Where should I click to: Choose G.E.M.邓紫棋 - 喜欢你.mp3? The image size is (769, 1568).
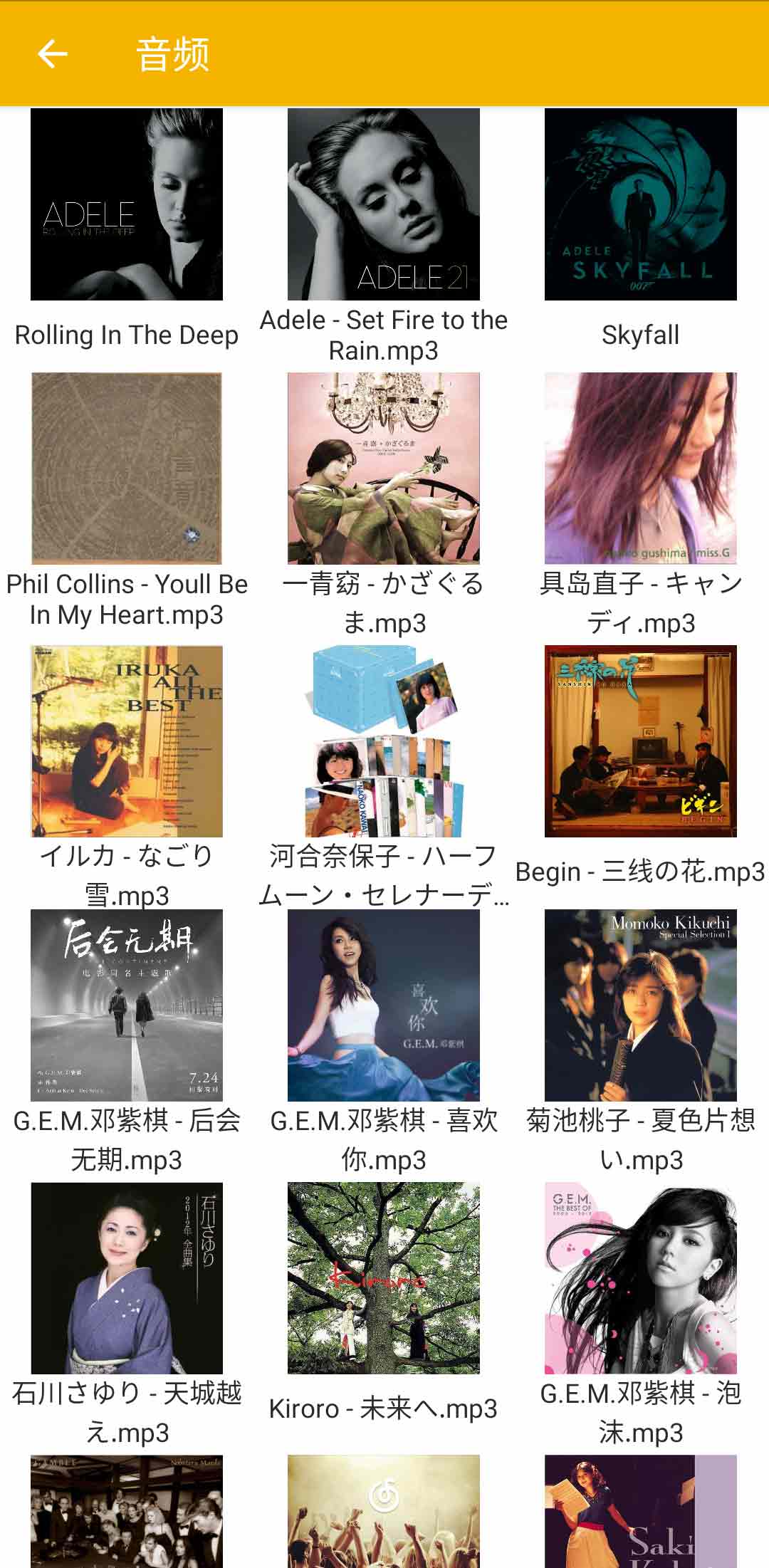(384, 1005)
